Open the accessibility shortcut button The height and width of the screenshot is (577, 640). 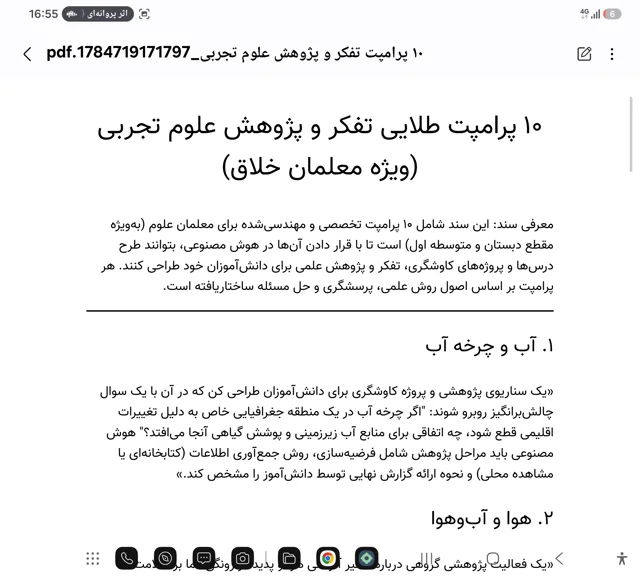point(622,558)
